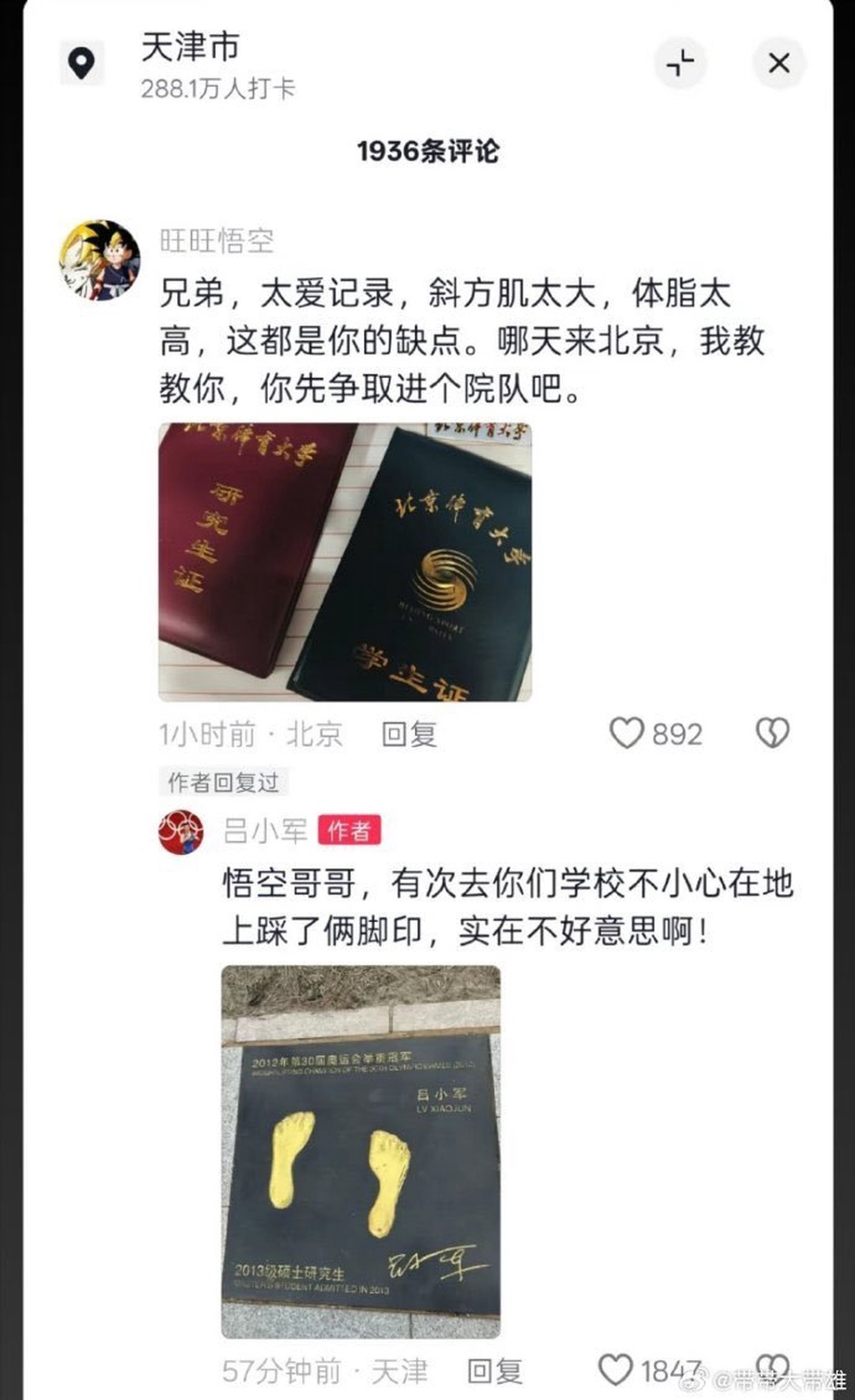Reply to 旺旺悟空's comment
This screenshot has height=1400, width=855.
pos(409,734)
